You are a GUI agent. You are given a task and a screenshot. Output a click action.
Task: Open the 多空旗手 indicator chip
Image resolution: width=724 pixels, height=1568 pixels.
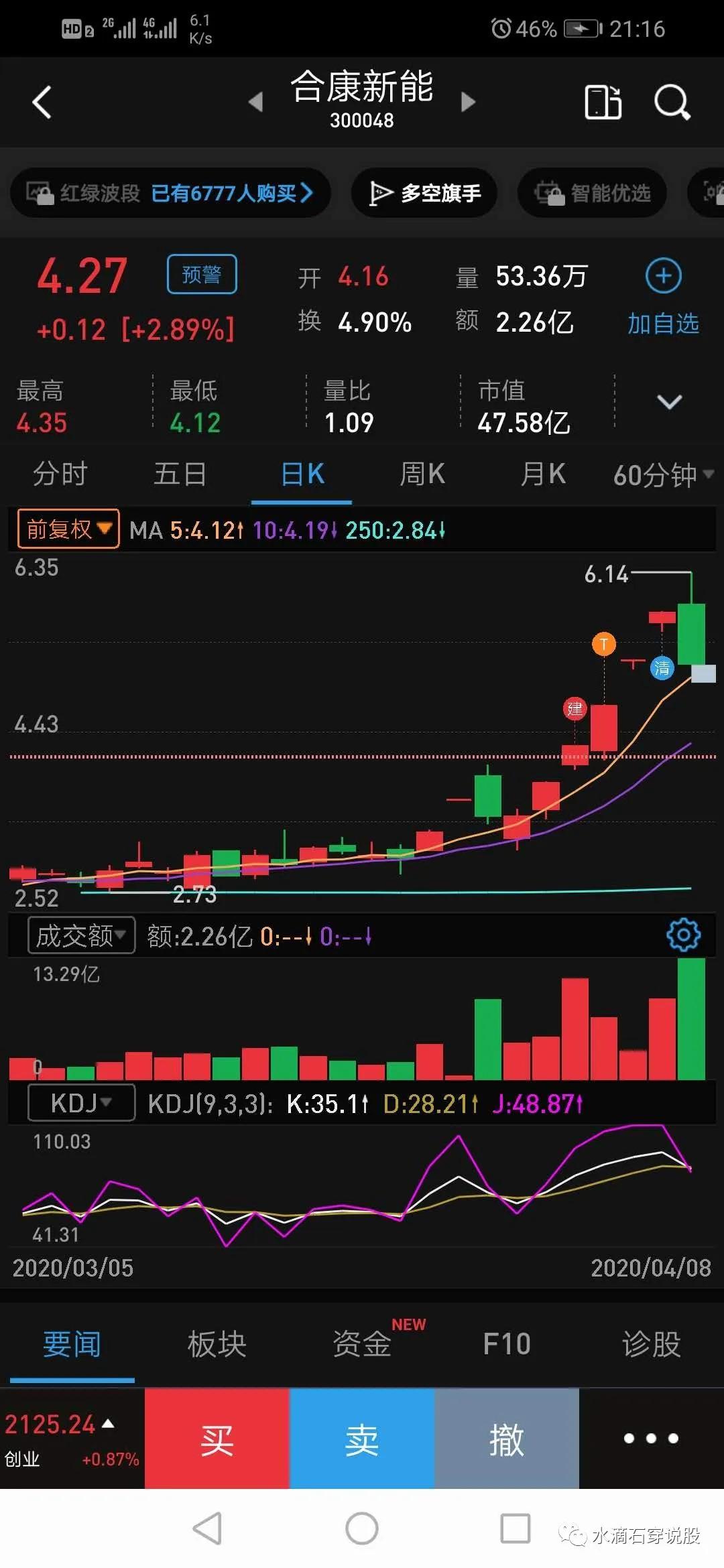tap(424, 193)
